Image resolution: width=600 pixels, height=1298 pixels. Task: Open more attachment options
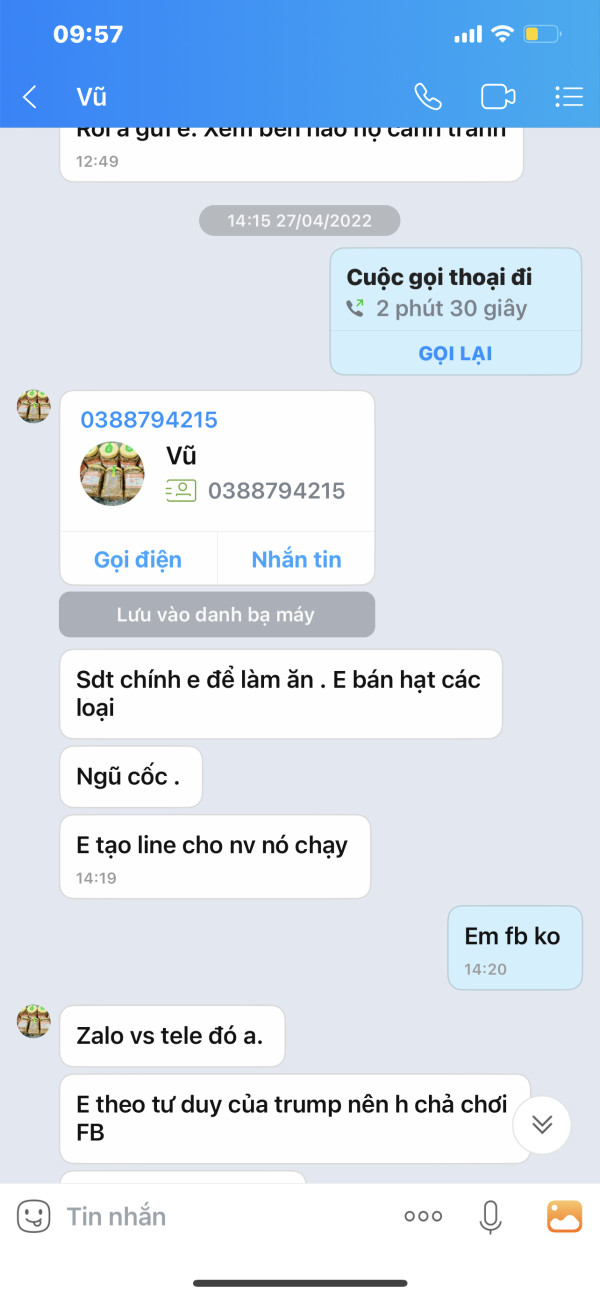[x=423, y=1216]
